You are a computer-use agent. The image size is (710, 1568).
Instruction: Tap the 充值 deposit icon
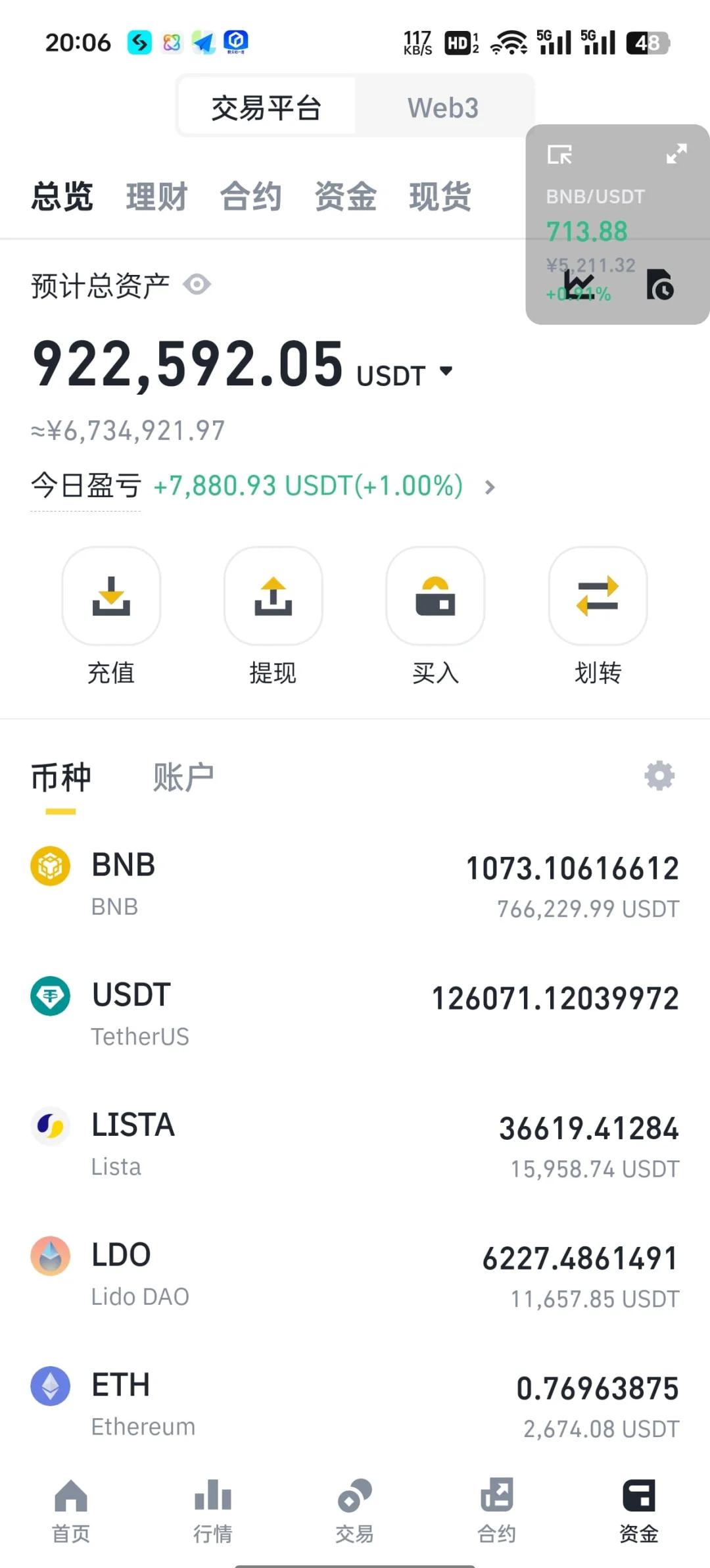111,595
